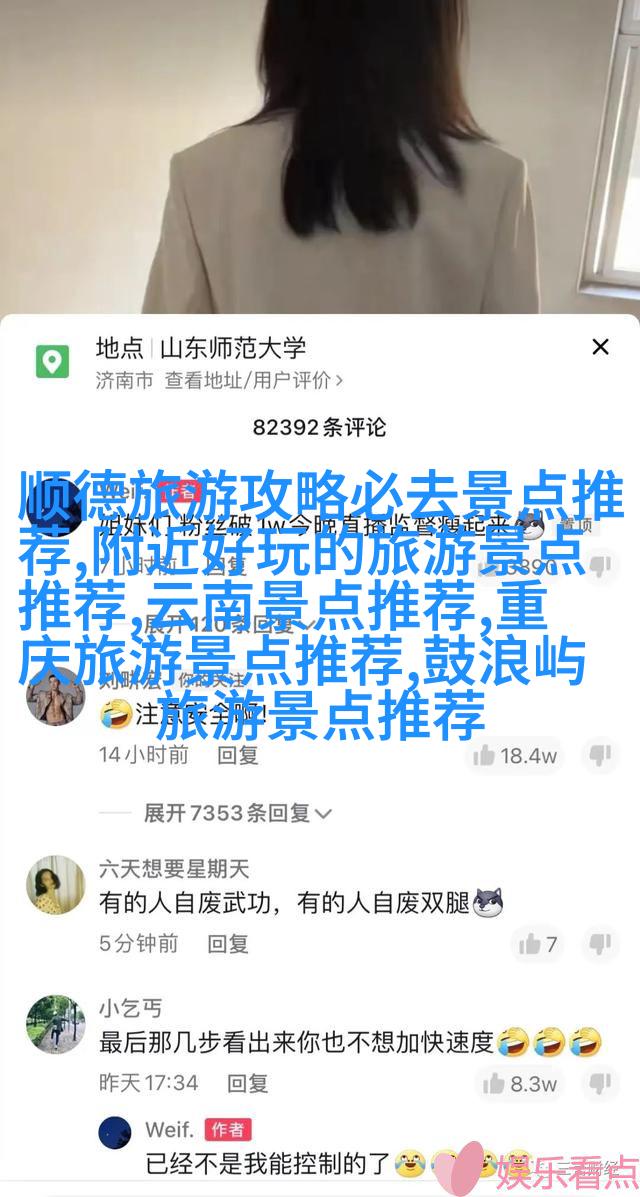Screen dimensions: 640x1197
Task: View address and user reviews link
Action: tap(254, 380)
